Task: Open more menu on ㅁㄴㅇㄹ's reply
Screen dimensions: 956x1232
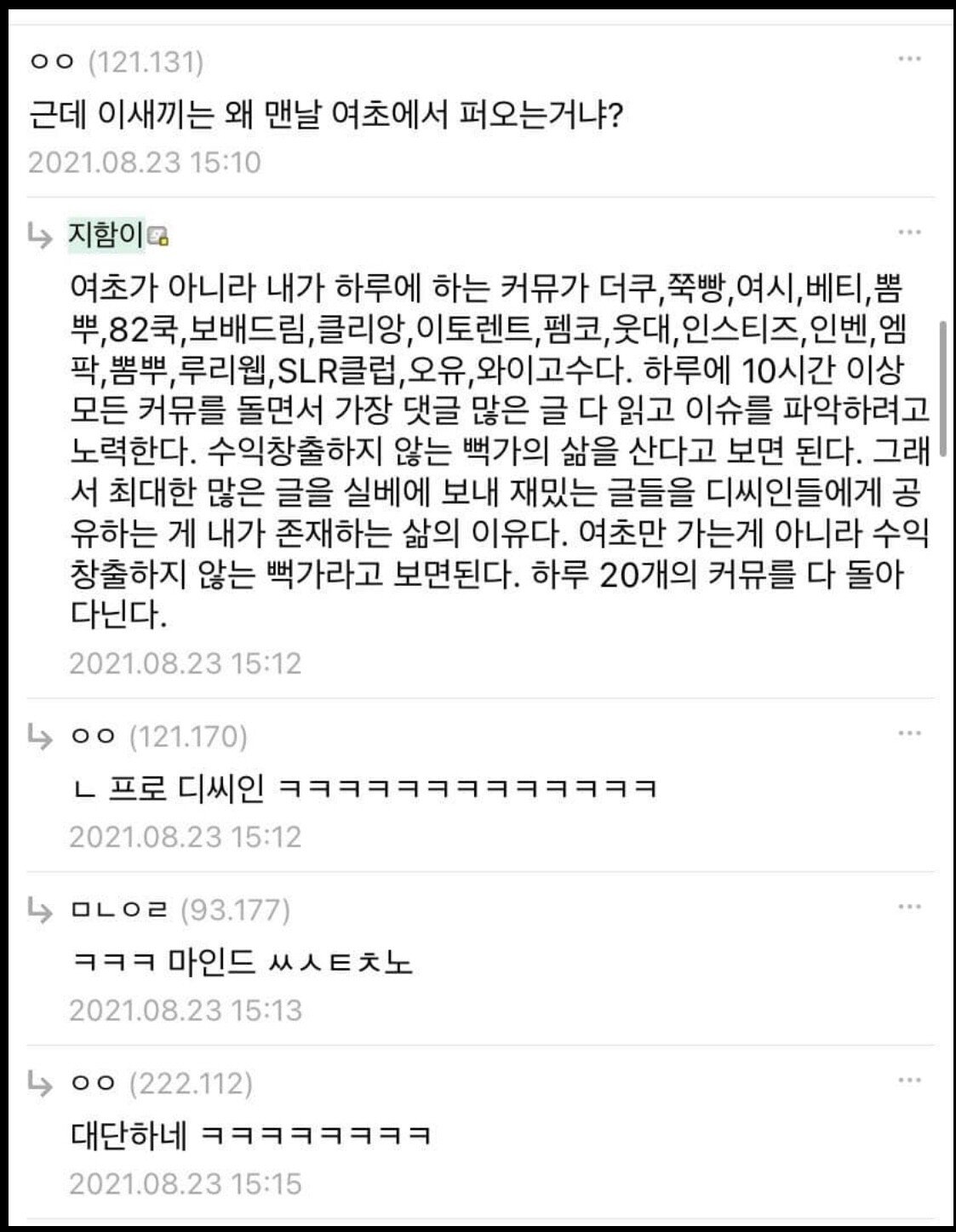Action: coord(909,907)
